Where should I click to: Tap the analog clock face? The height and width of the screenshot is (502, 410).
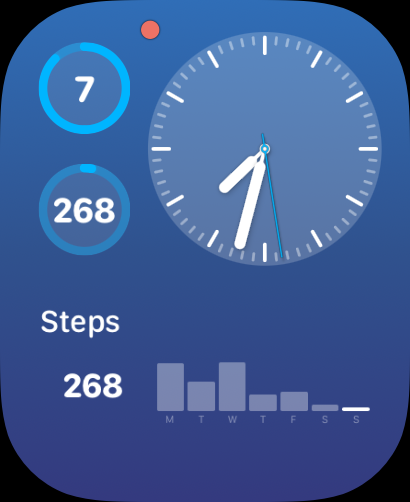coord(265,149)
